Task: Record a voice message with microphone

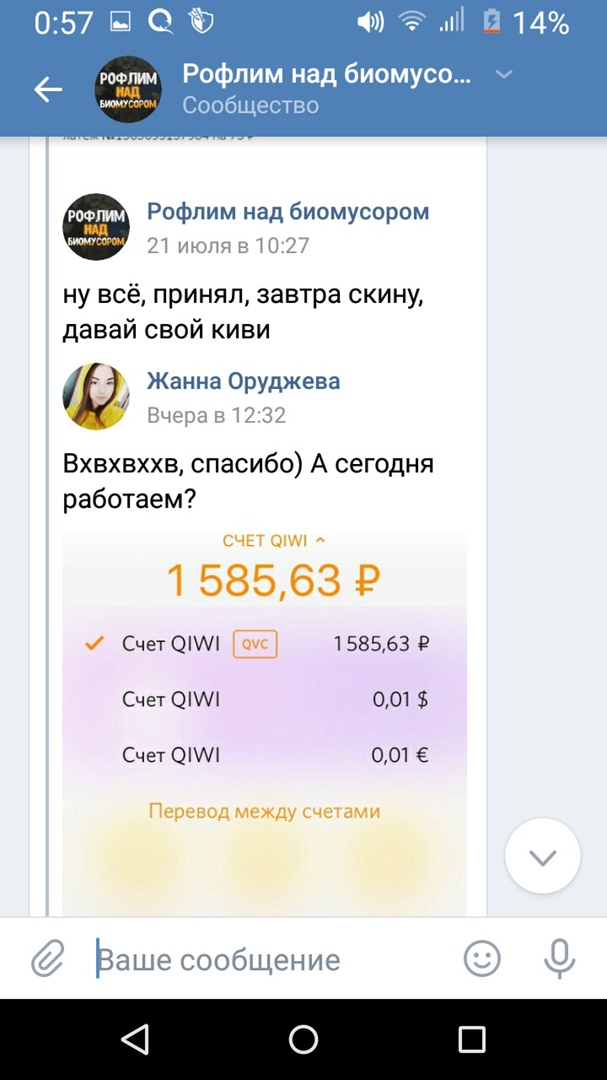Action: click(559, 960)
